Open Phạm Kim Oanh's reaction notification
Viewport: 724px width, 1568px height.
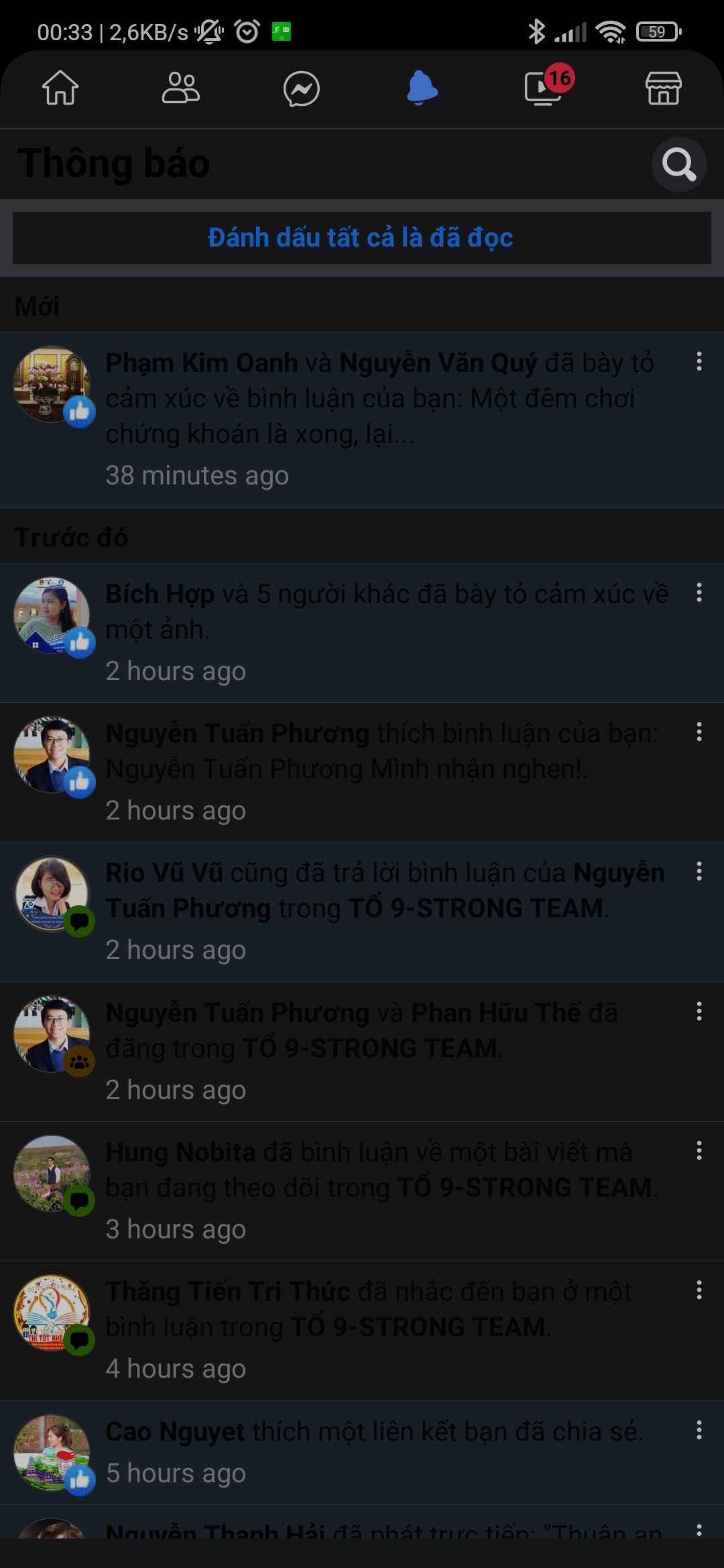click(x=362, y=419)
